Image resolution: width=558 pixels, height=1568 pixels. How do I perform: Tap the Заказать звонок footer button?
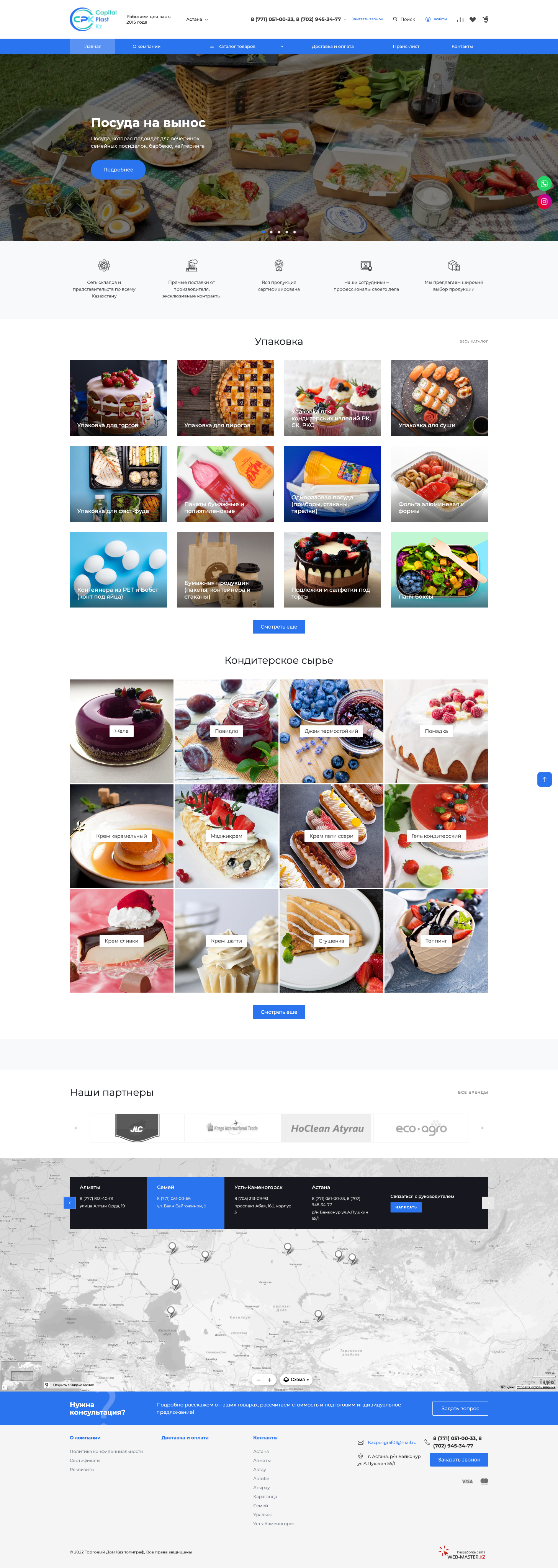(x=459, y=1459)
